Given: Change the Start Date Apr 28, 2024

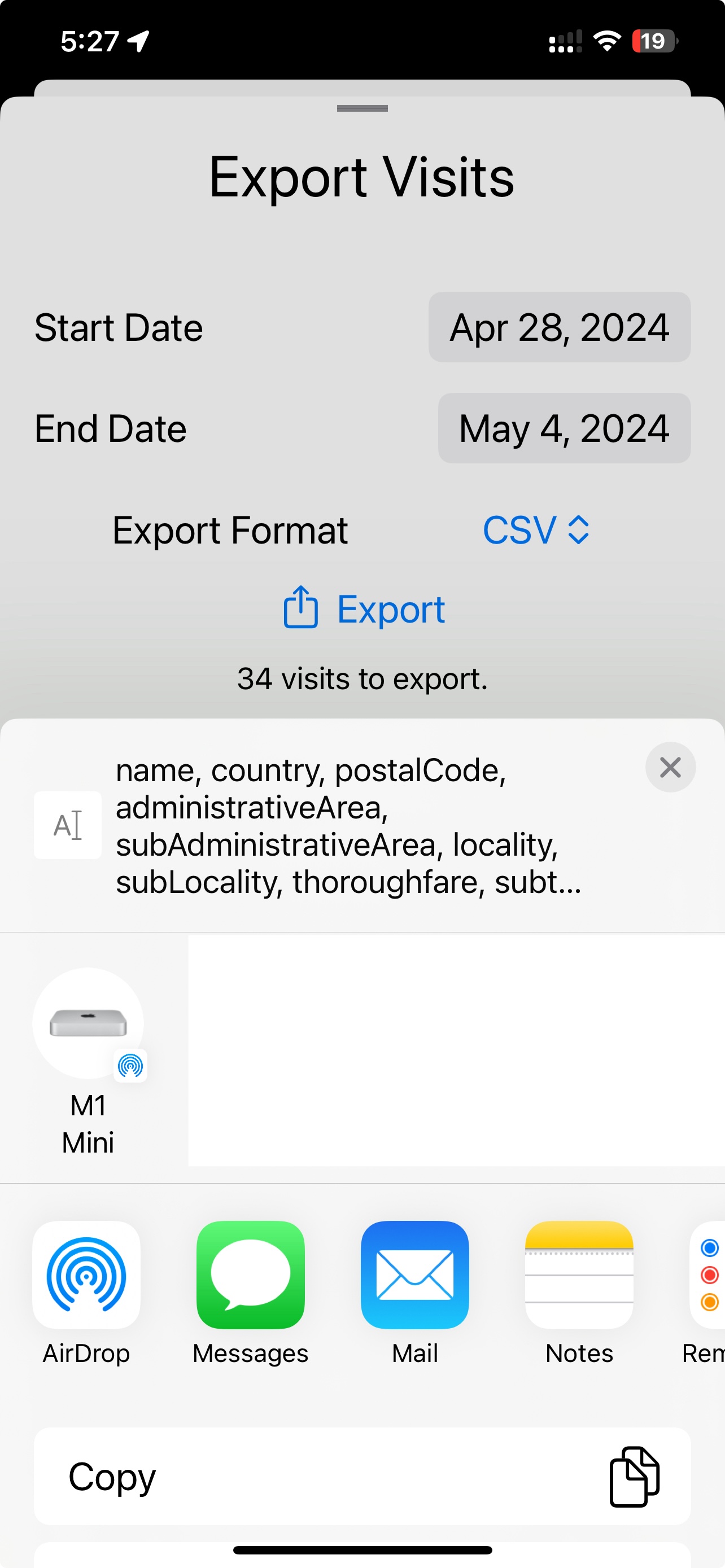Looking at the screenshot, I should pos(559,327).
